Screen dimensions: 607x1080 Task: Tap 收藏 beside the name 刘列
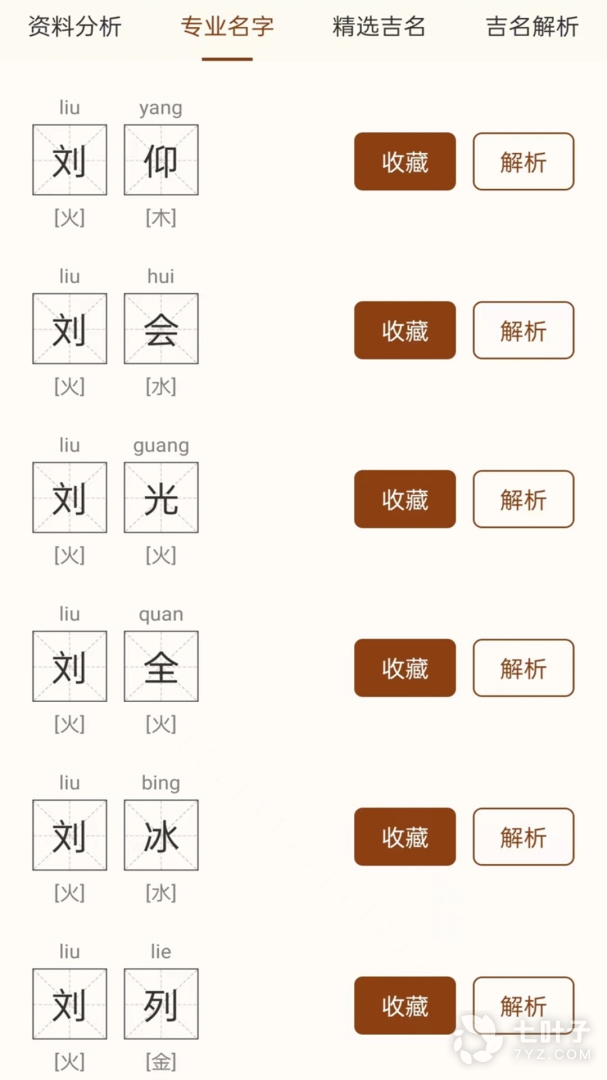pos(405,1005)
